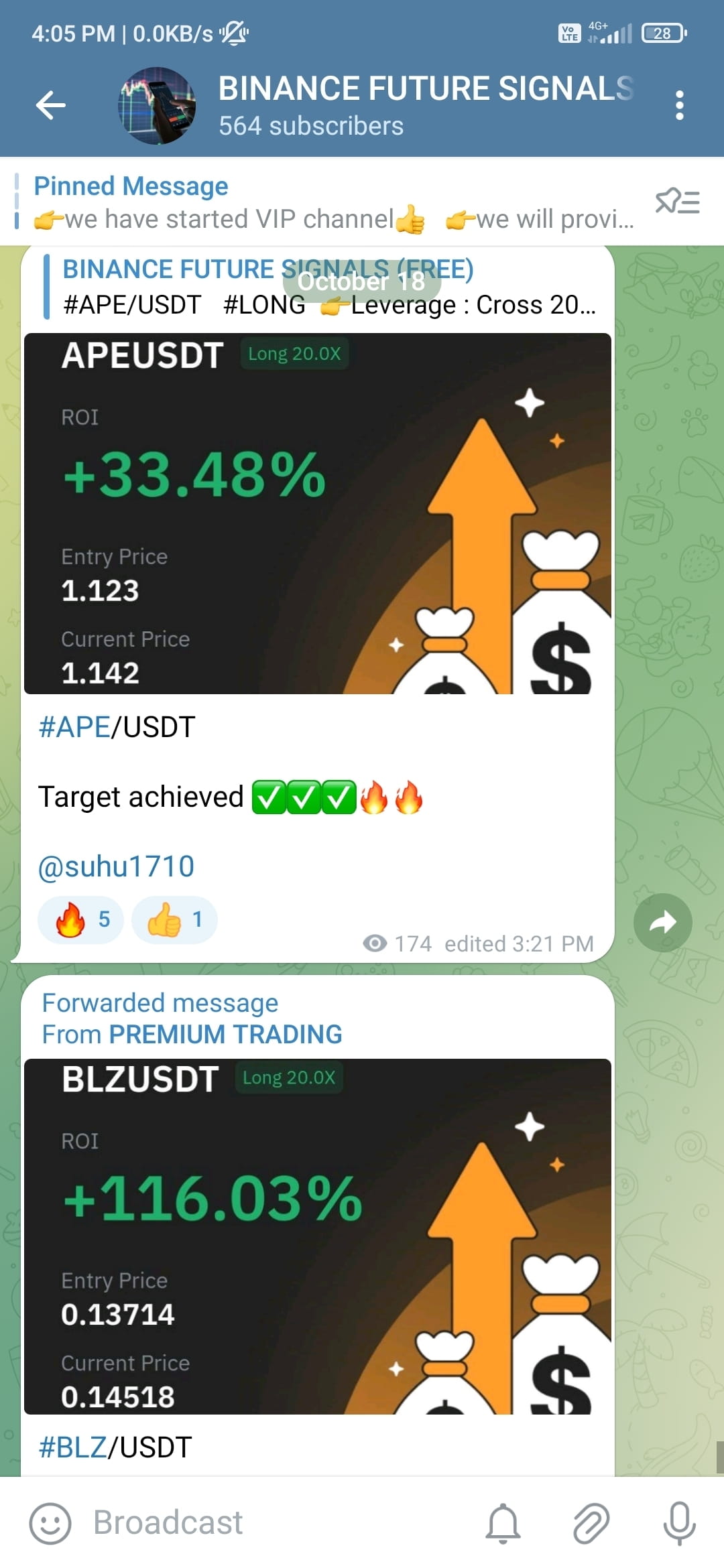724x1568 pixels.
Task: Tap the bell icon near the message box
Action: pyautogui.click(x=504, y=1522)
